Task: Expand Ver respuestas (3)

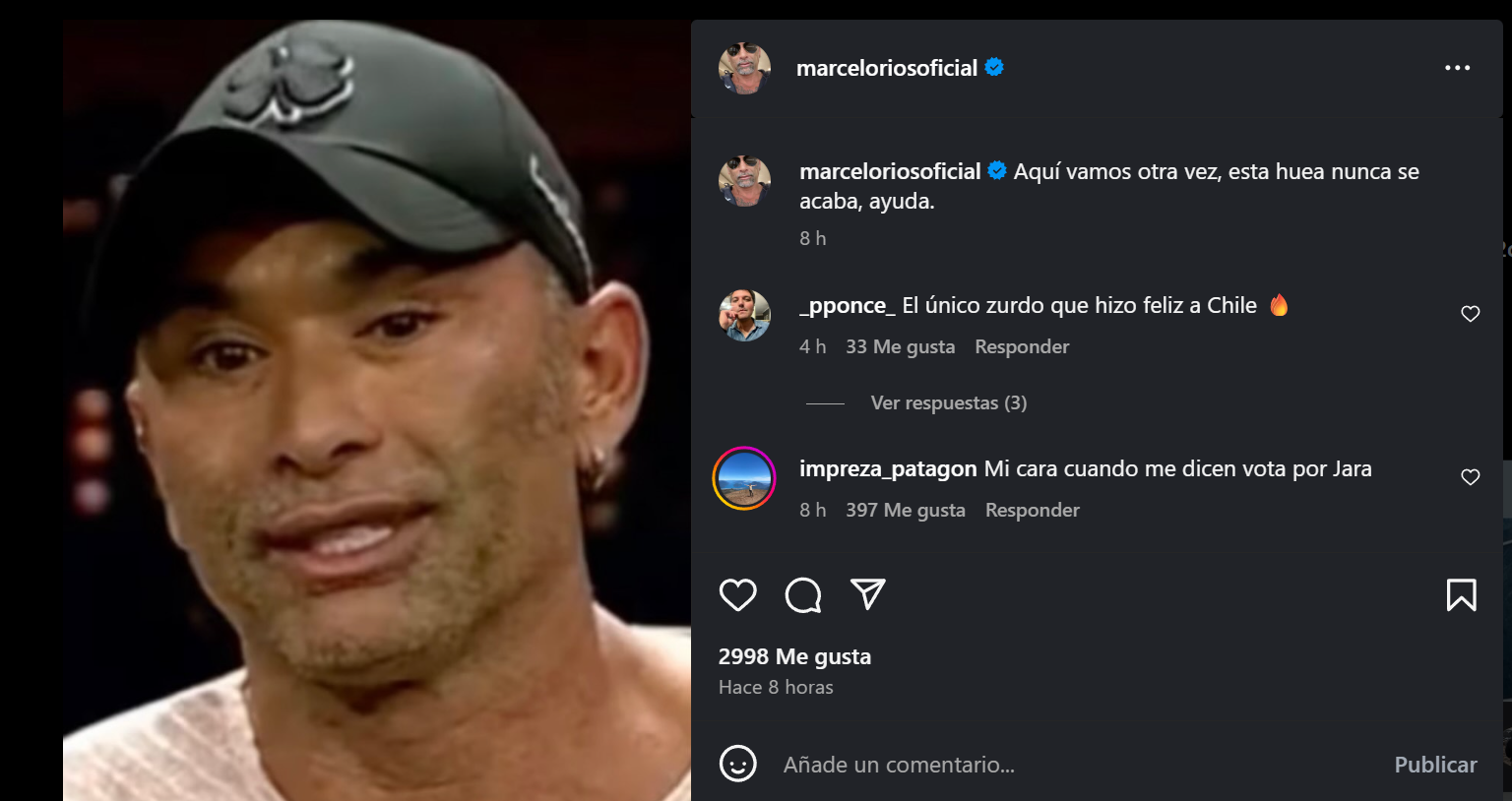Action: pos(948,403)
